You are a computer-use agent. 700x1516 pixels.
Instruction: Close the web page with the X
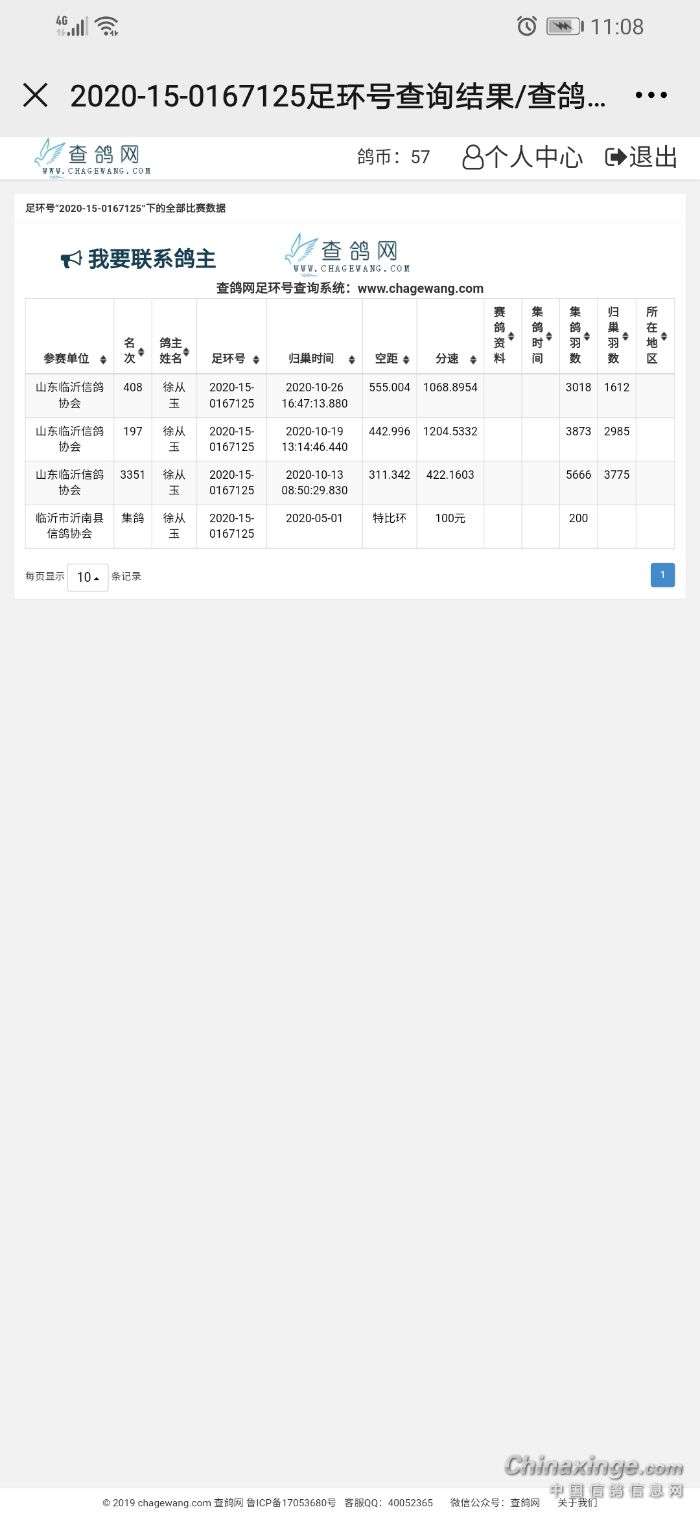coord(35,95)
